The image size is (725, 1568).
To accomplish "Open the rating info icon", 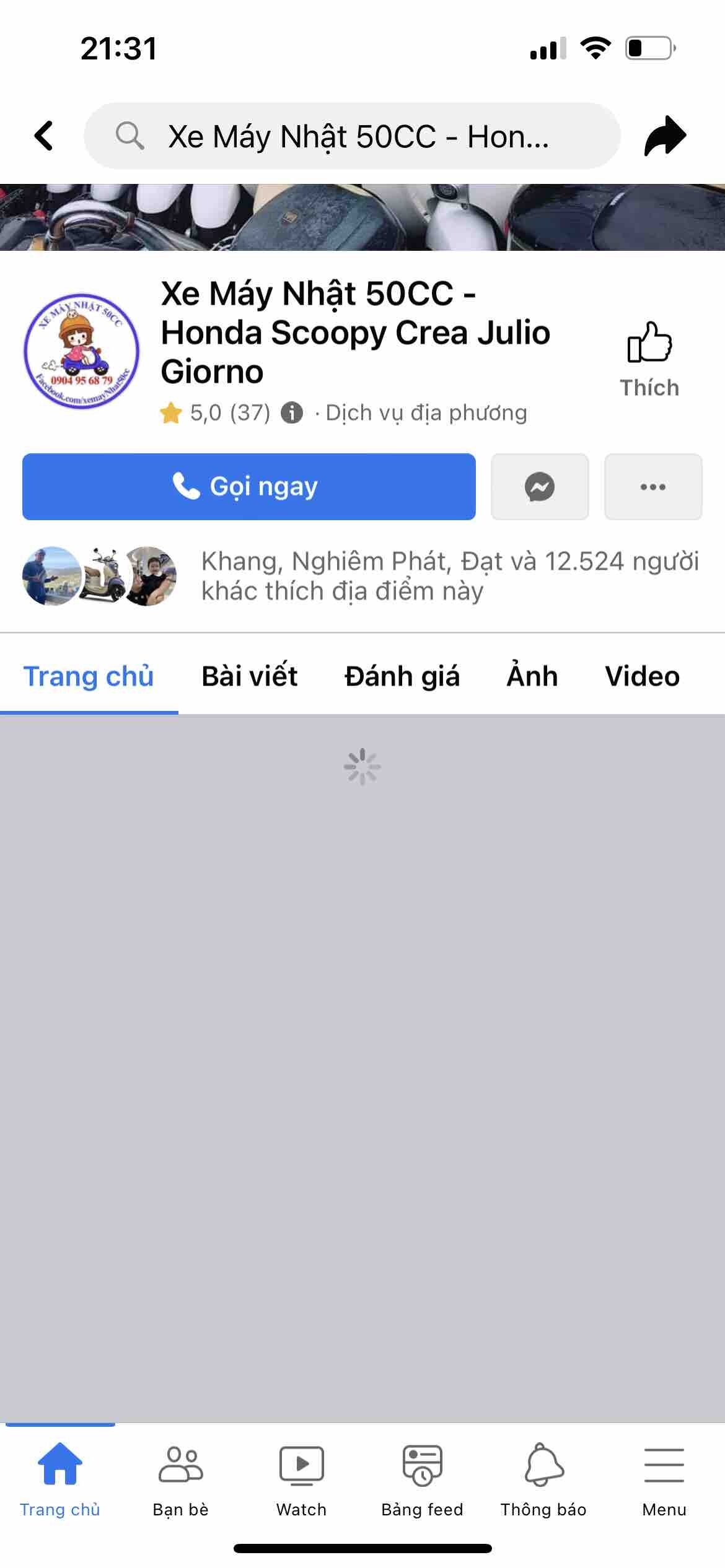I will point(291,412).
